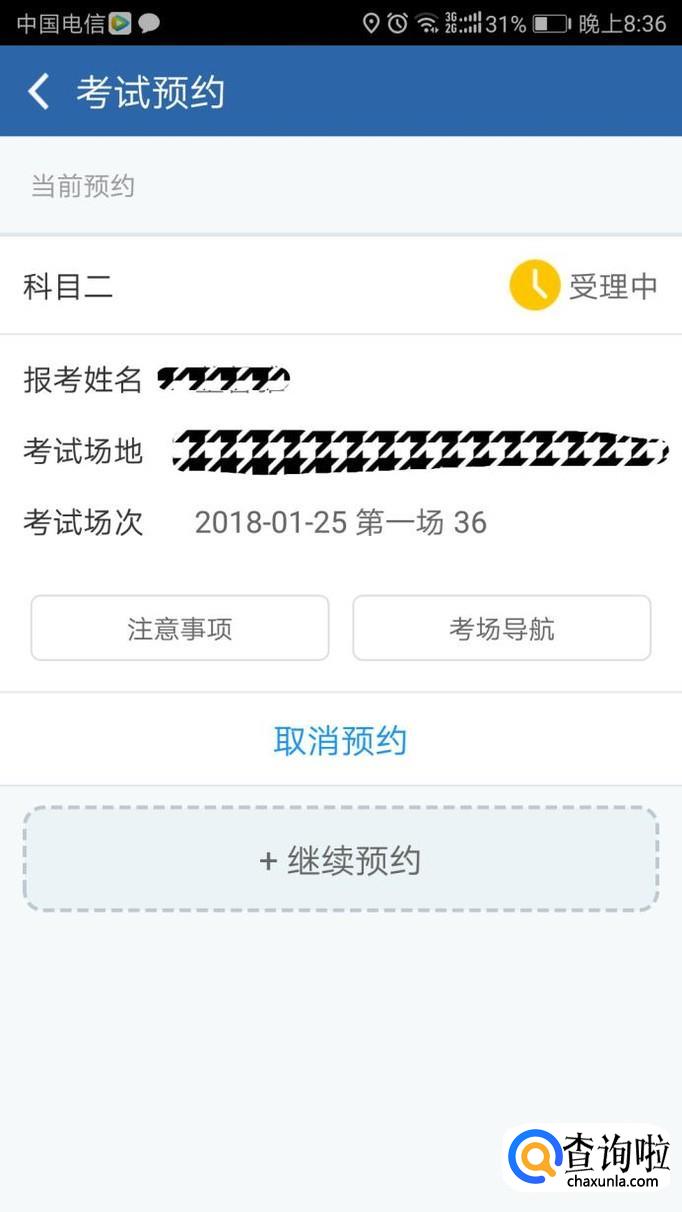
Task: Open 考场导航 navigation
Action: click(x=501, y=629)
